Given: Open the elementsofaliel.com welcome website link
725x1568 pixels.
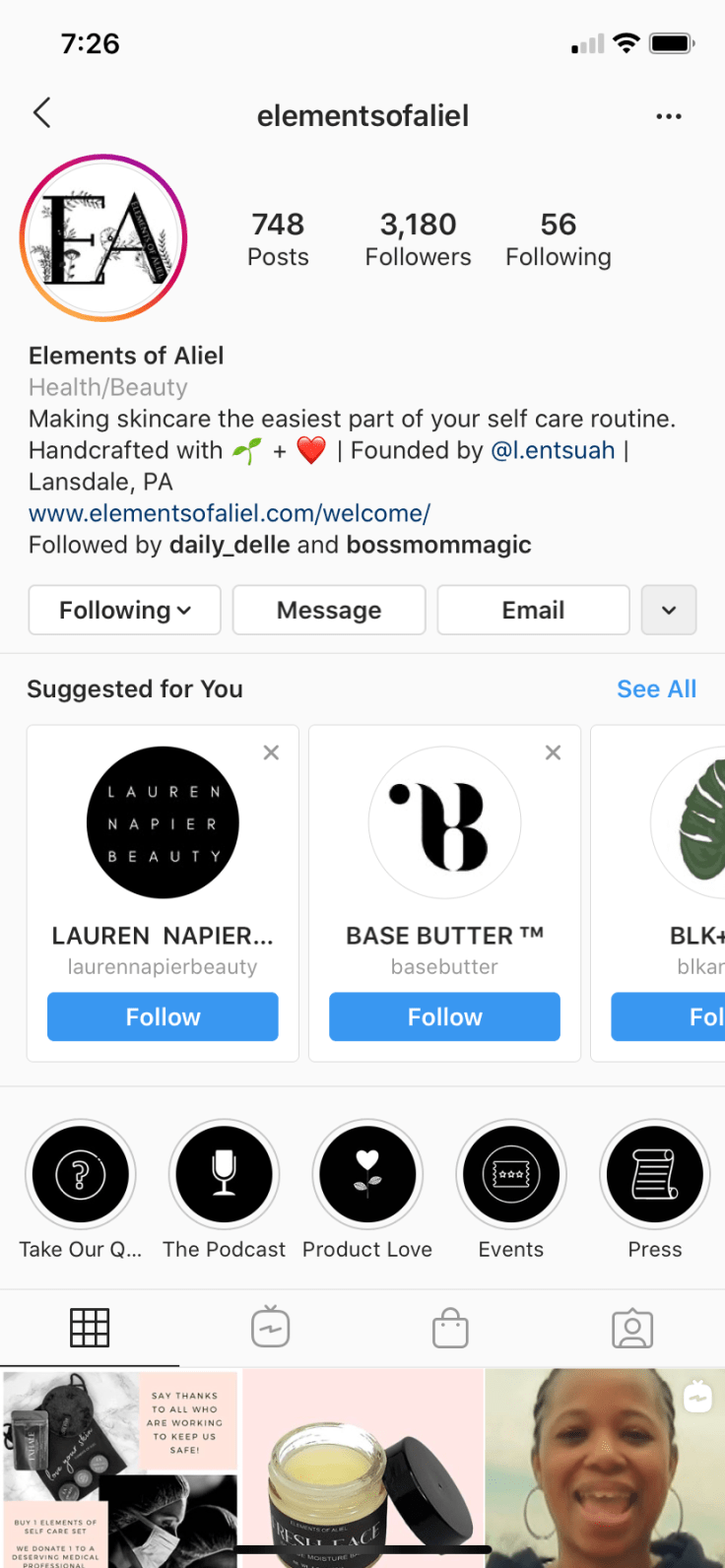Looking at the screenshot, I should point(229,513).
